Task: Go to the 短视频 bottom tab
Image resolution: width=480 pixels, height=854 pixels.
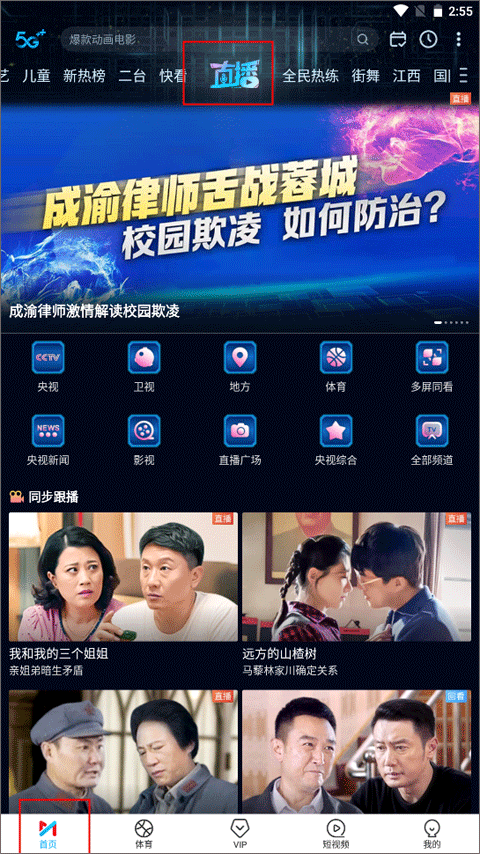Action: point(336,834)
